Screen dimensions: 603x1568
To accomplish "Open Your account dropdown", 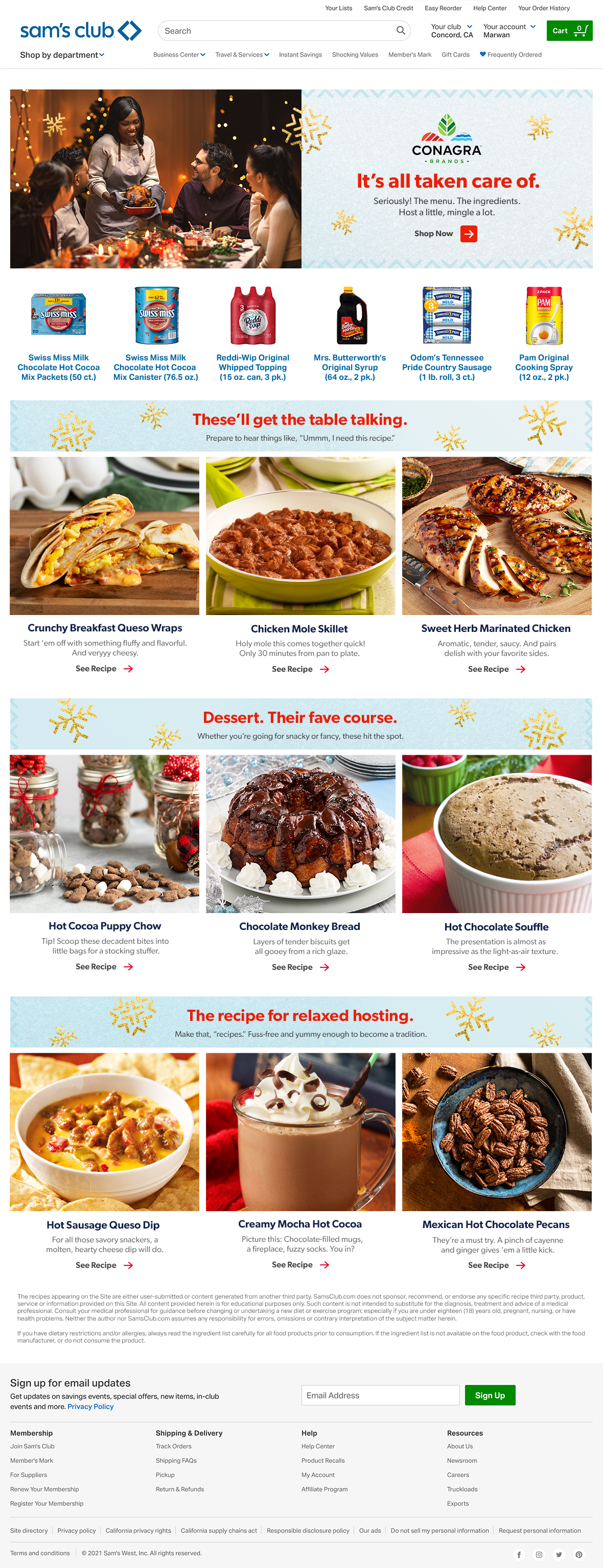I will point(509,31).
